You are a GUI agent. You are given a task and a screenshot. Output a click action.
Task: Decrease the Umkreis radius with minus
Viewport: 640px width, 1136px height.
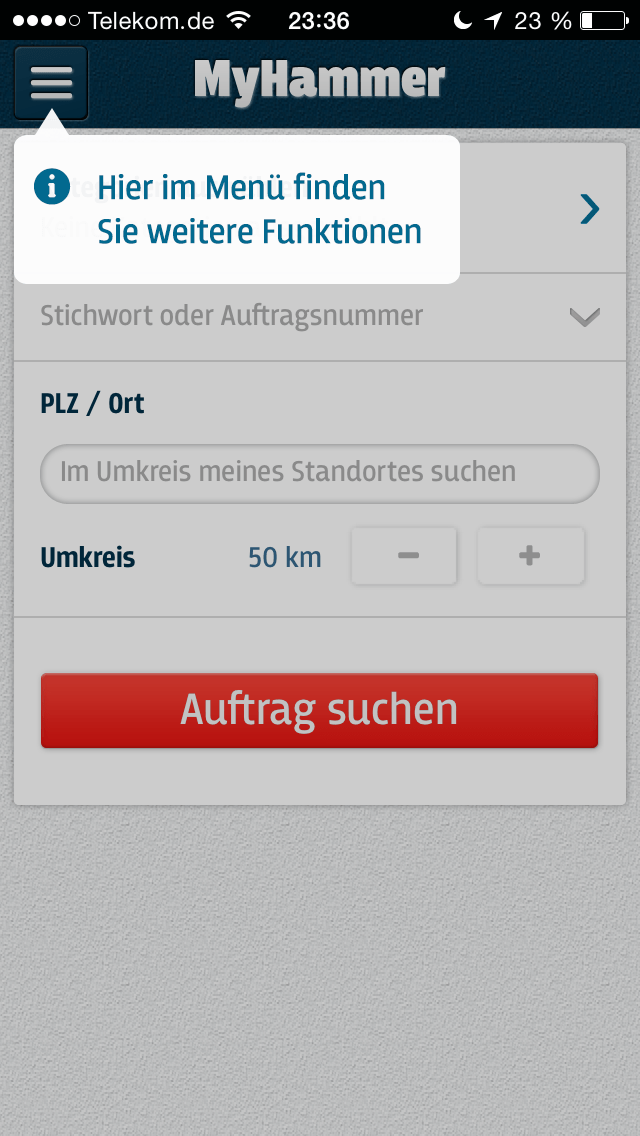pyautogui.click(x=404, y=556)
